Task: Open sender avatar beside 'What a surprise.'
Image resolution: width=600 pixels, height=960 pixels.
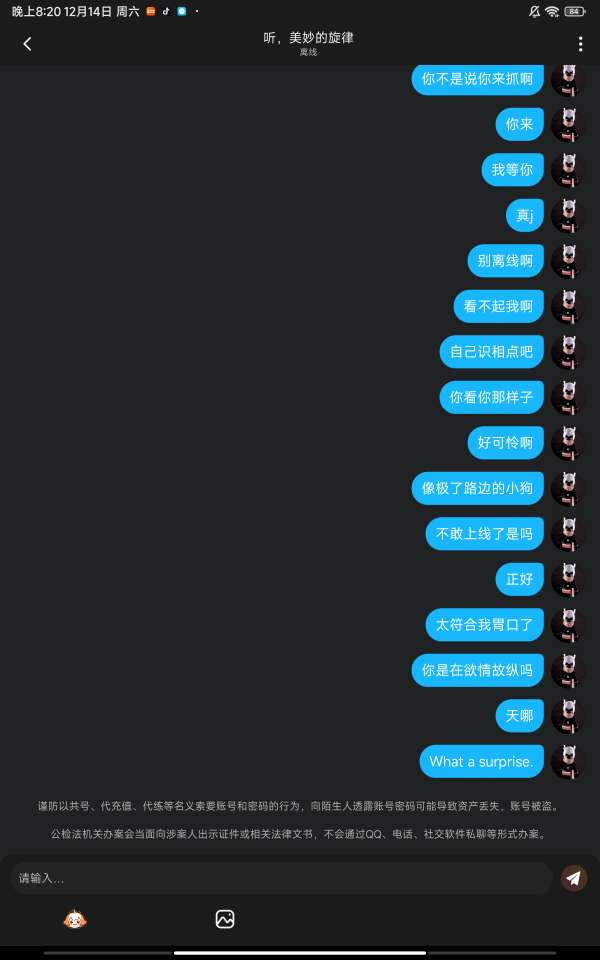Action: pos(568,761)
